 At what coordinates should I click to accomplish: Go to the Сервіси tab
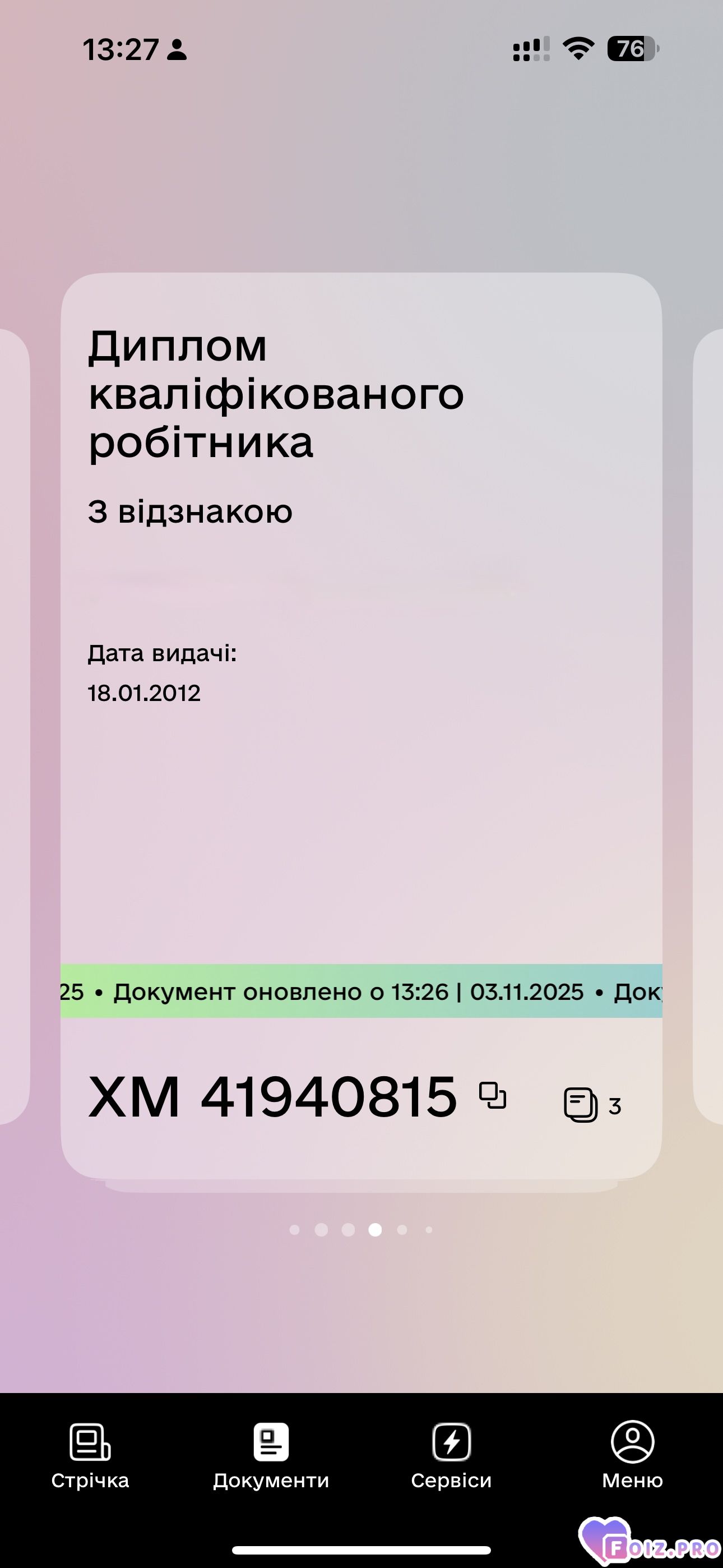(x=451, y=1455)
